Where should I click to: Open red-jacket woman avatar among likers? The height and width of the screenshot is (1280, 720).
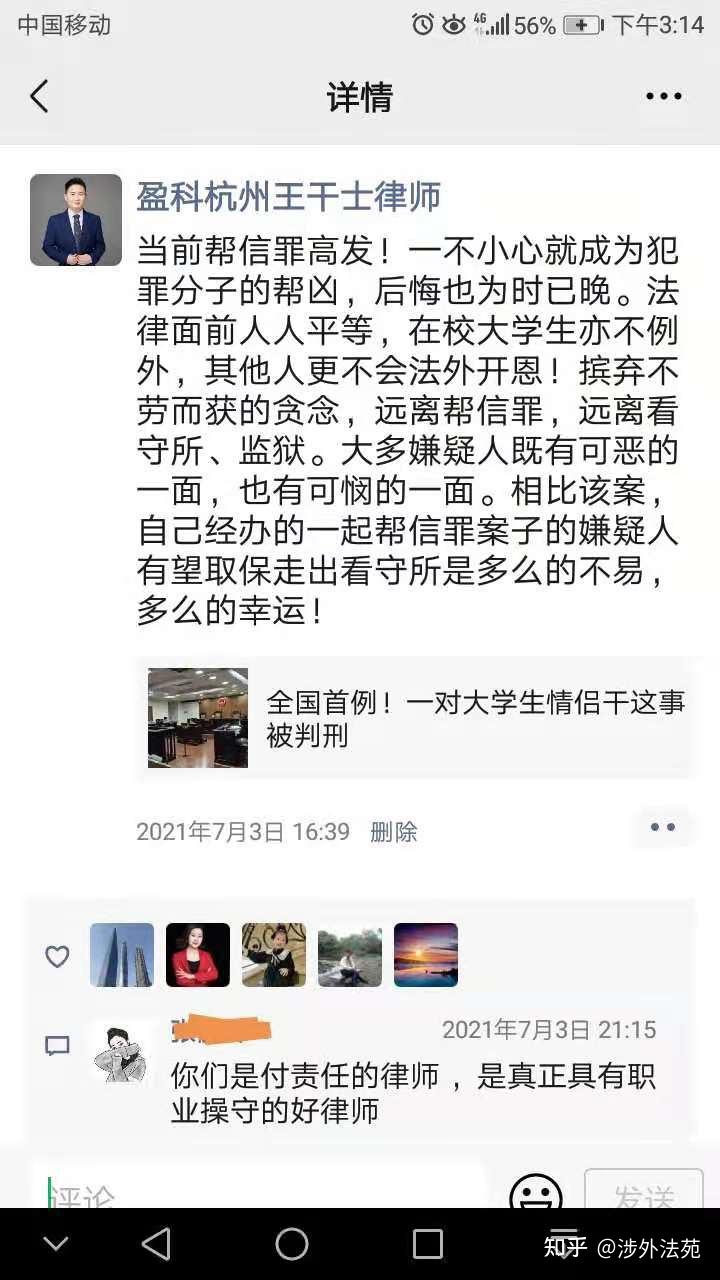198,955
